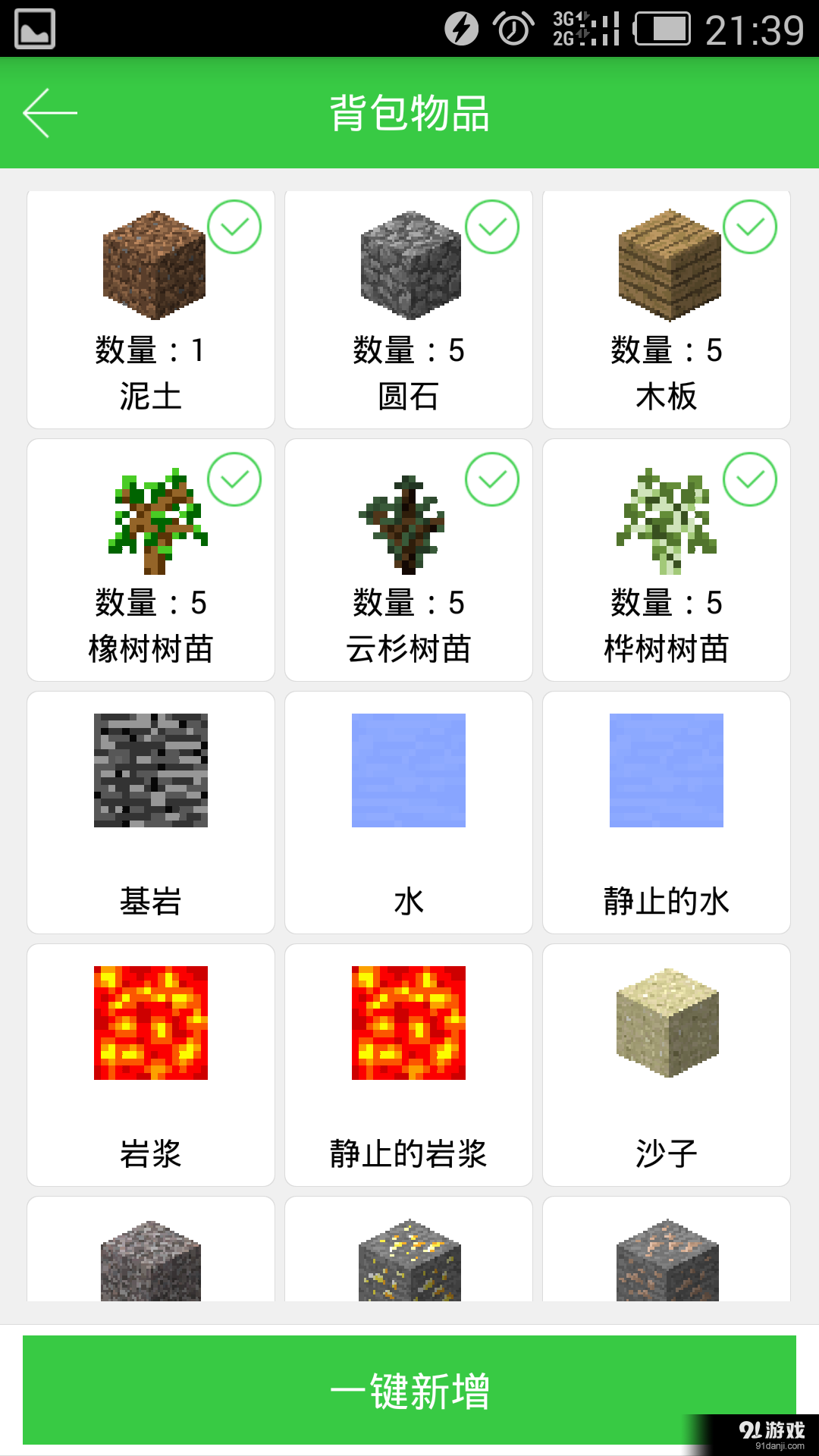
Task: Select the 云杉树苗 spruce sapling card
Action: coord(409,560)
